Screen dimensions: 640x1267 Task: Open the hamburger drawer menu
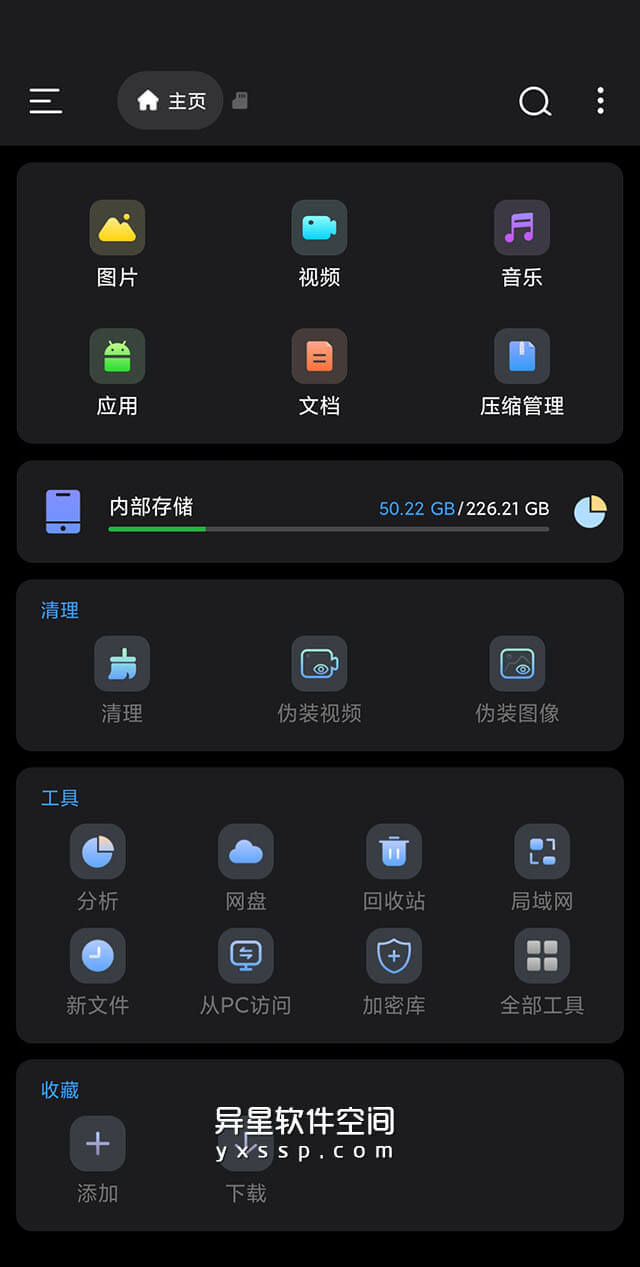coord(45,101)
